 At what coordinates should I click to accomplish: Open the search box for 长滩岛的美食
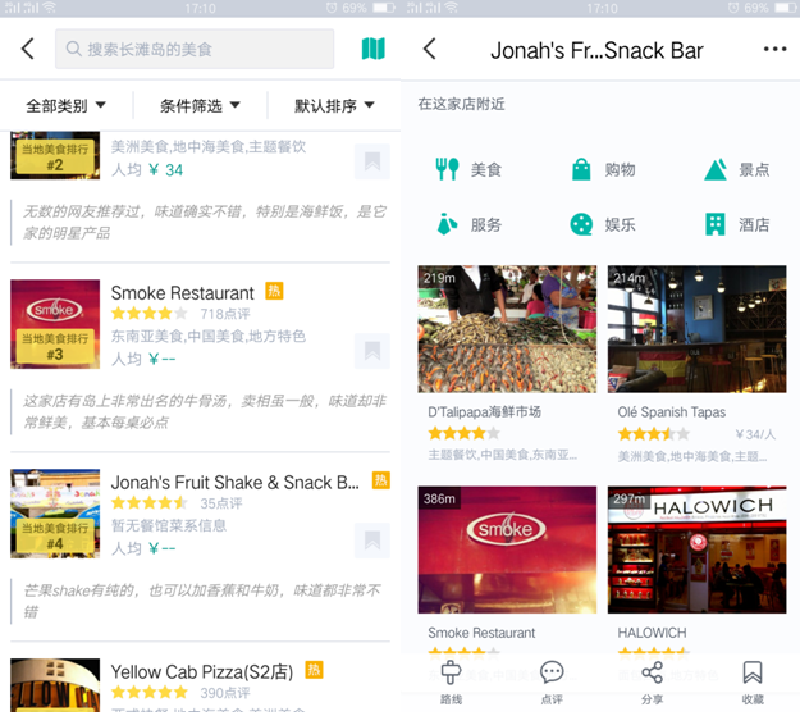click(195, 48)
